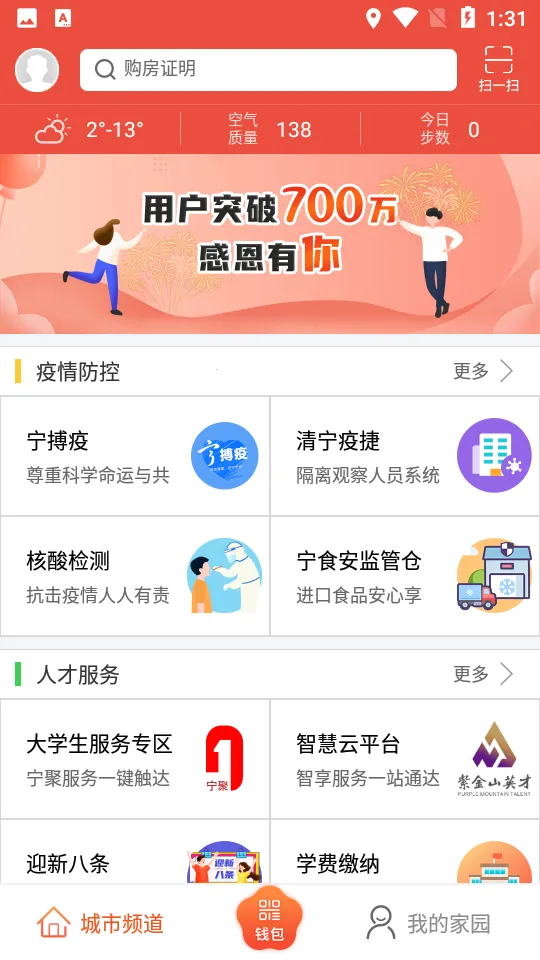Open the 扫一扫 scanner
The image size is (540, 960).
(x=498, y=69)
